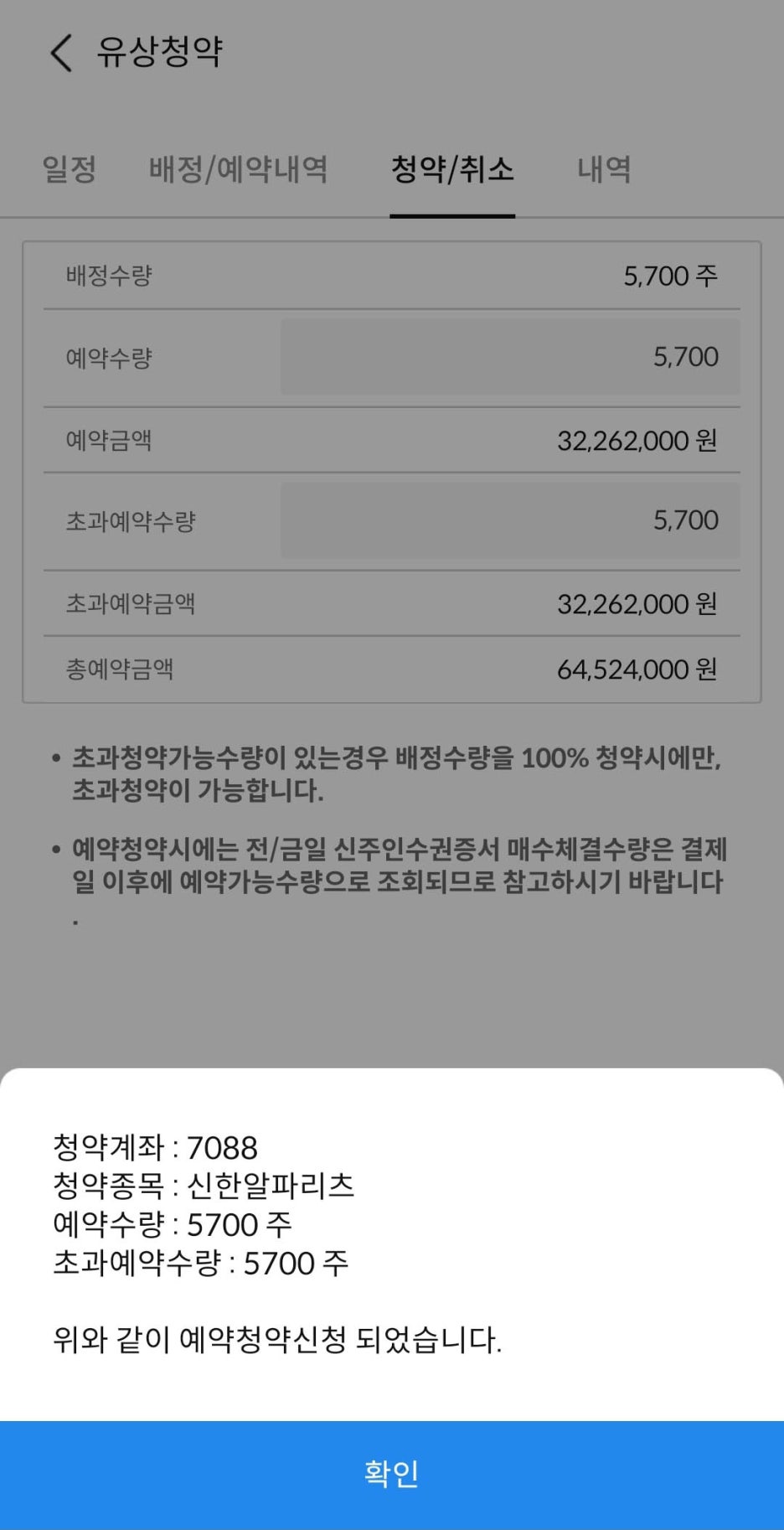Switch to the 내역 tab

point(604,169)
